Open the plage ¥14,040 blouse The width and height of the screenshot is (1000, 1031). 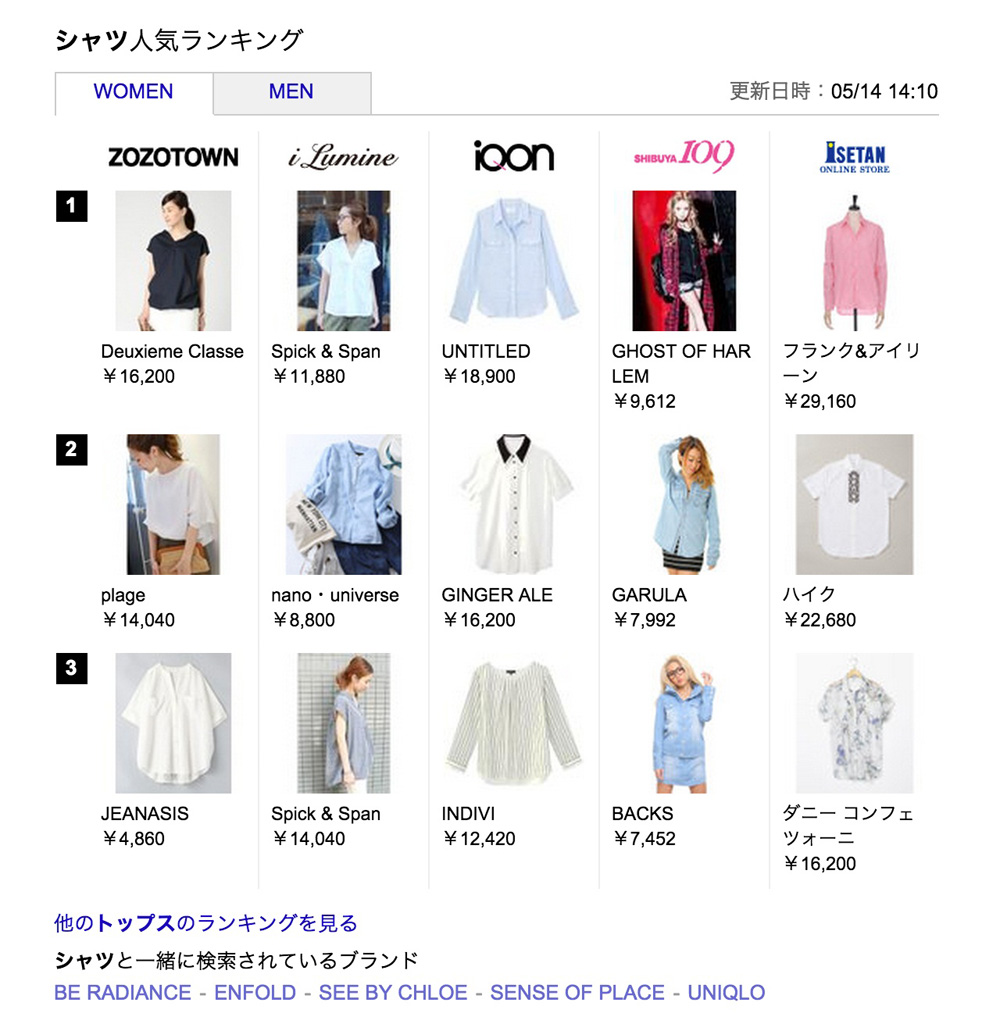[x=173, y=504]
